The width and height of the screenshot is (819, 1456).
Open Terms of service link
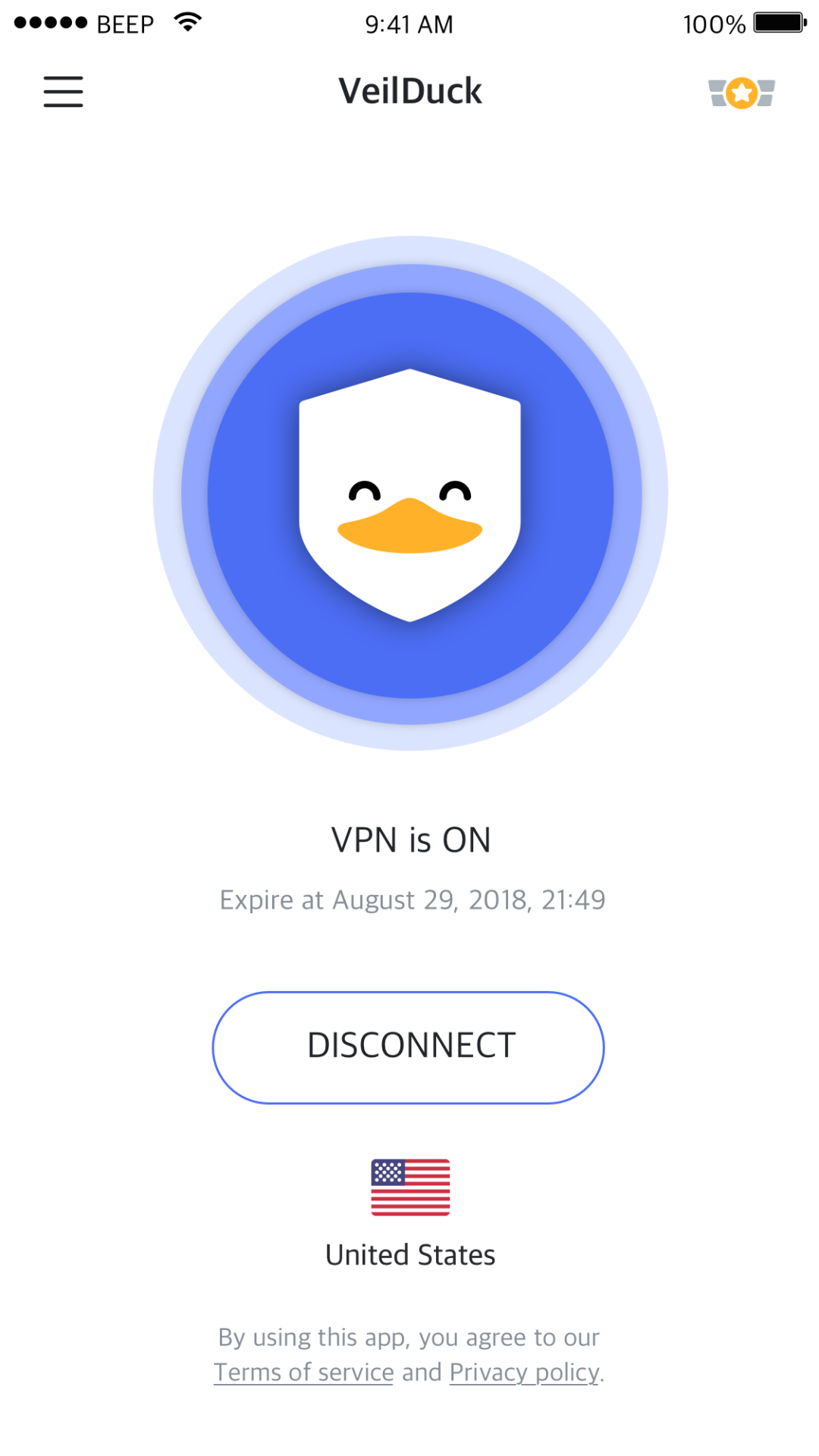pos(303,1373)
